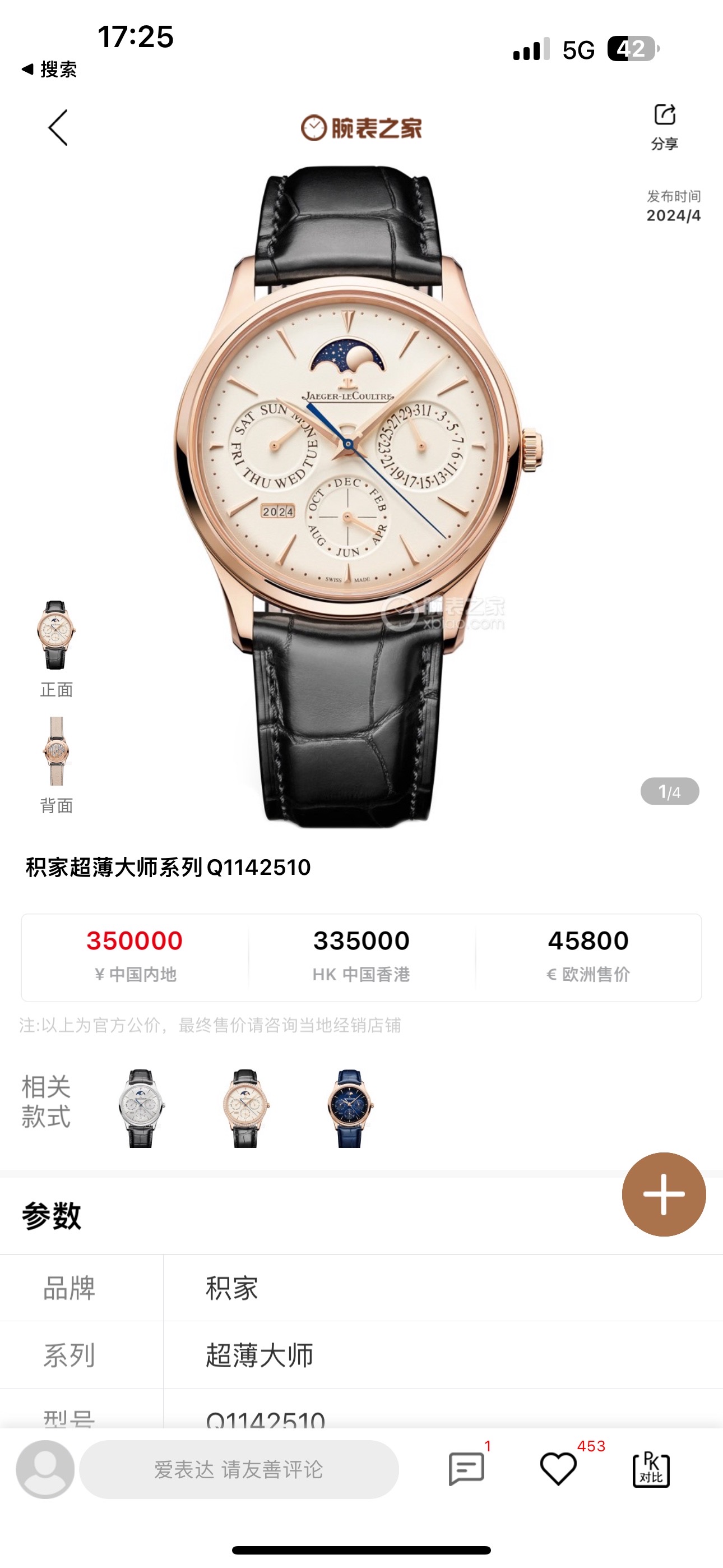Open the comment field 爱表达 请友善评论
Viewport: 723px width, 1568px height.
[x=239, y=1469]
